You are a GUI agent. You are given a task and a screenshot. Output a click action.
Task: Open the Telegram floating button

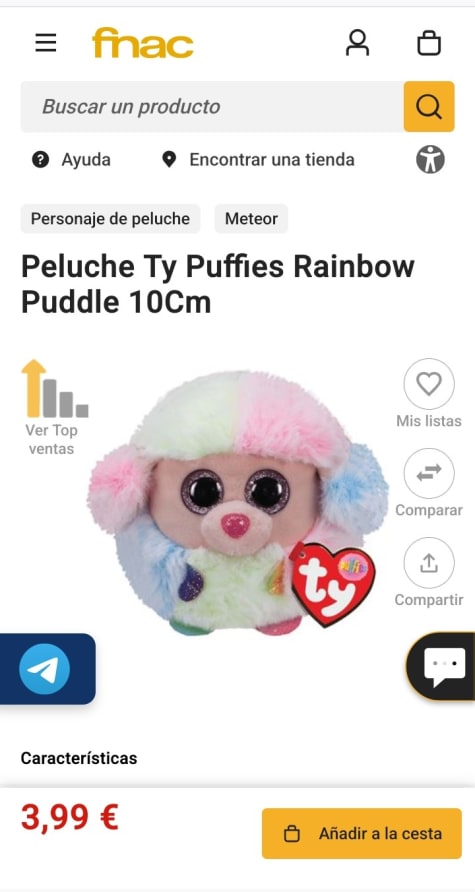point(44,668)
